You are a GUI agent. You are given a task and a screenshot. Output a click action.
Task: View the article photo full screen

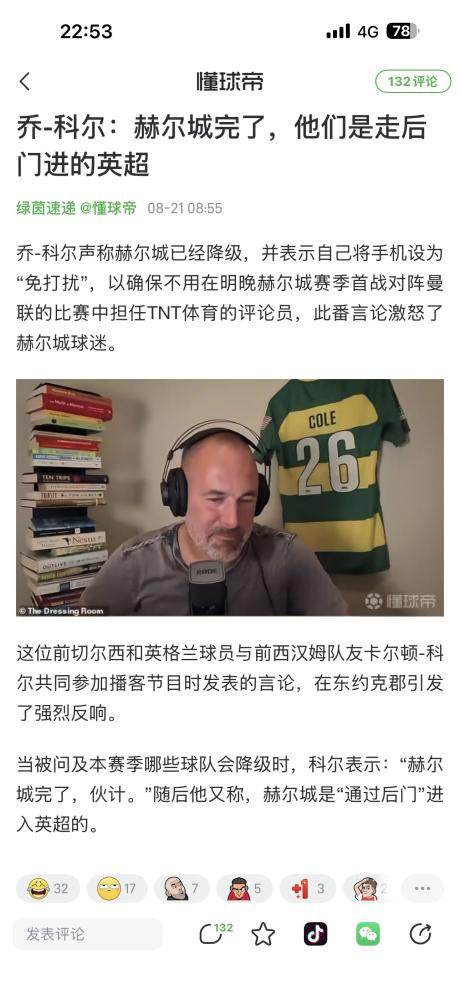click(x=230, y=498)
